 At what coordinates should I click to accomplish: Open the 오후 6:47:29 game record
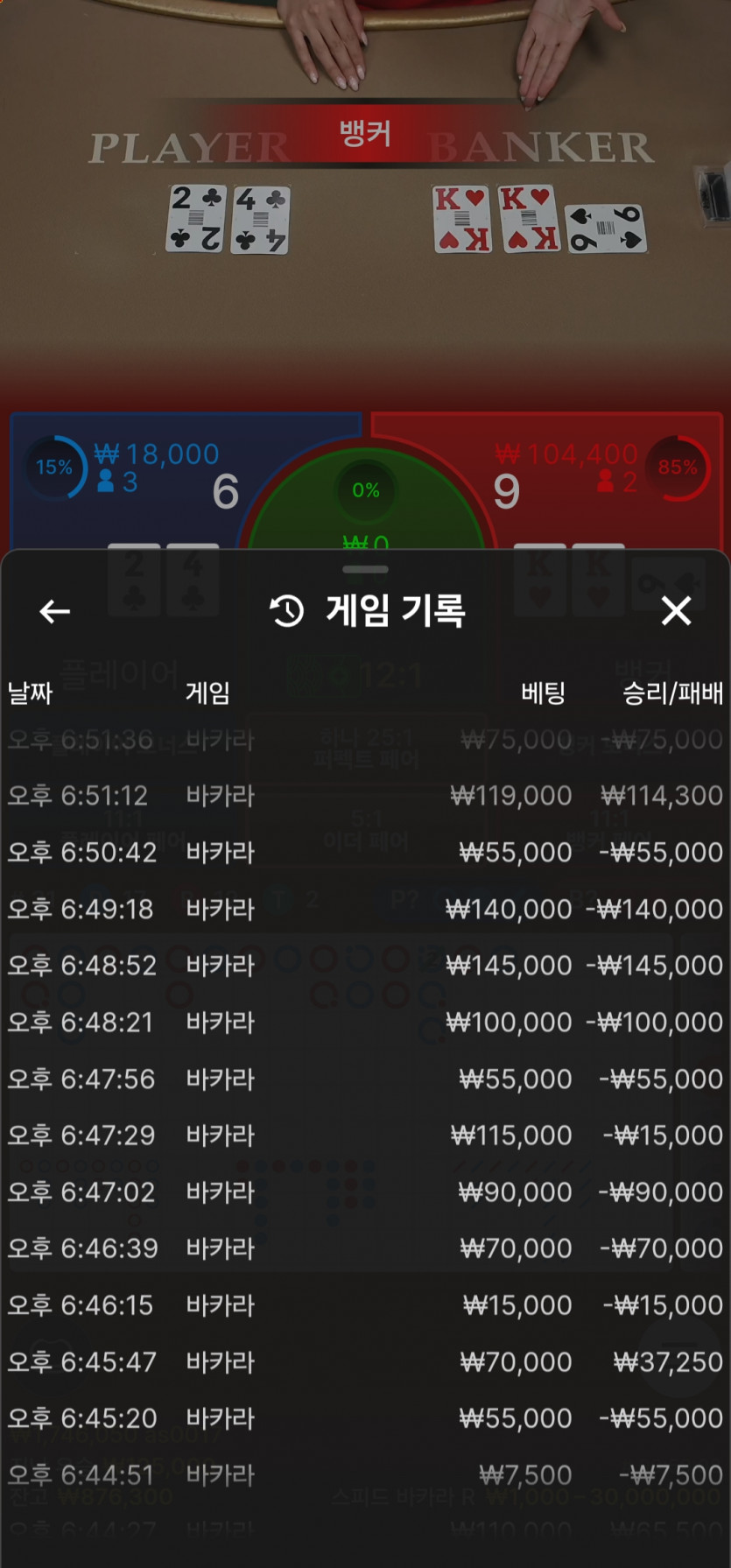tap(365, 1136)
